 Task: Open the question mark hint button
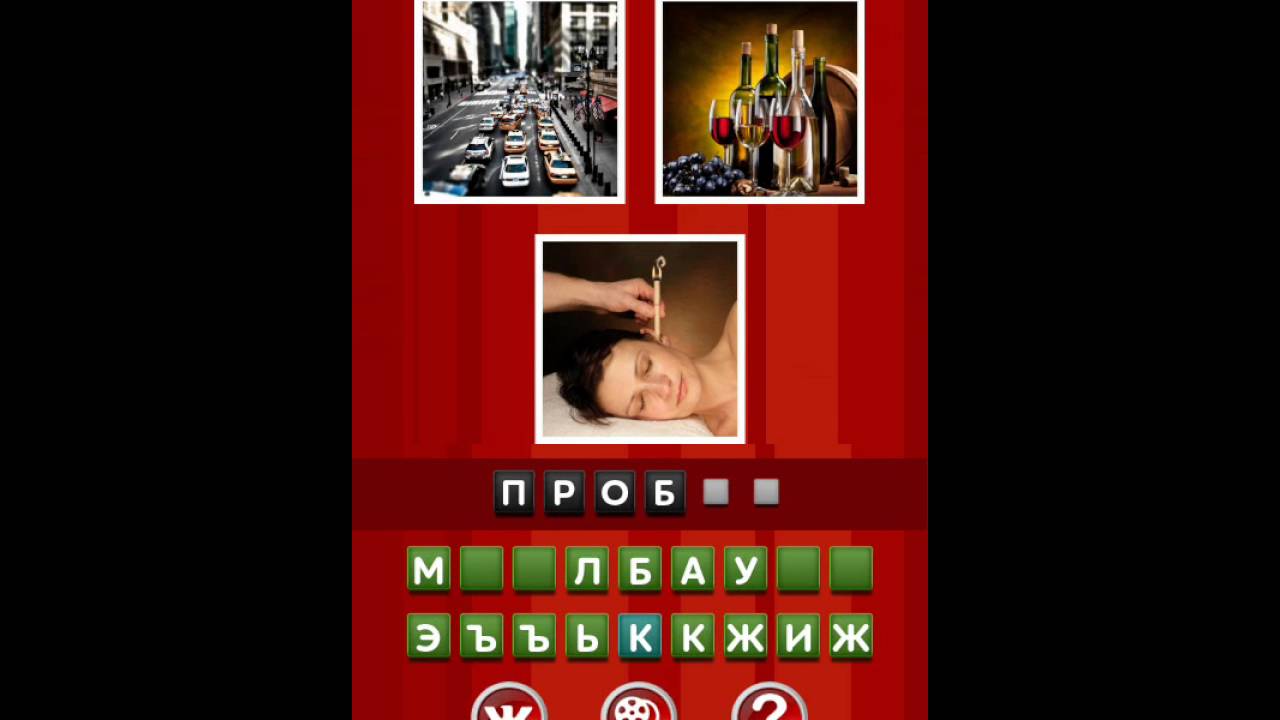click(x=769, y=705)
